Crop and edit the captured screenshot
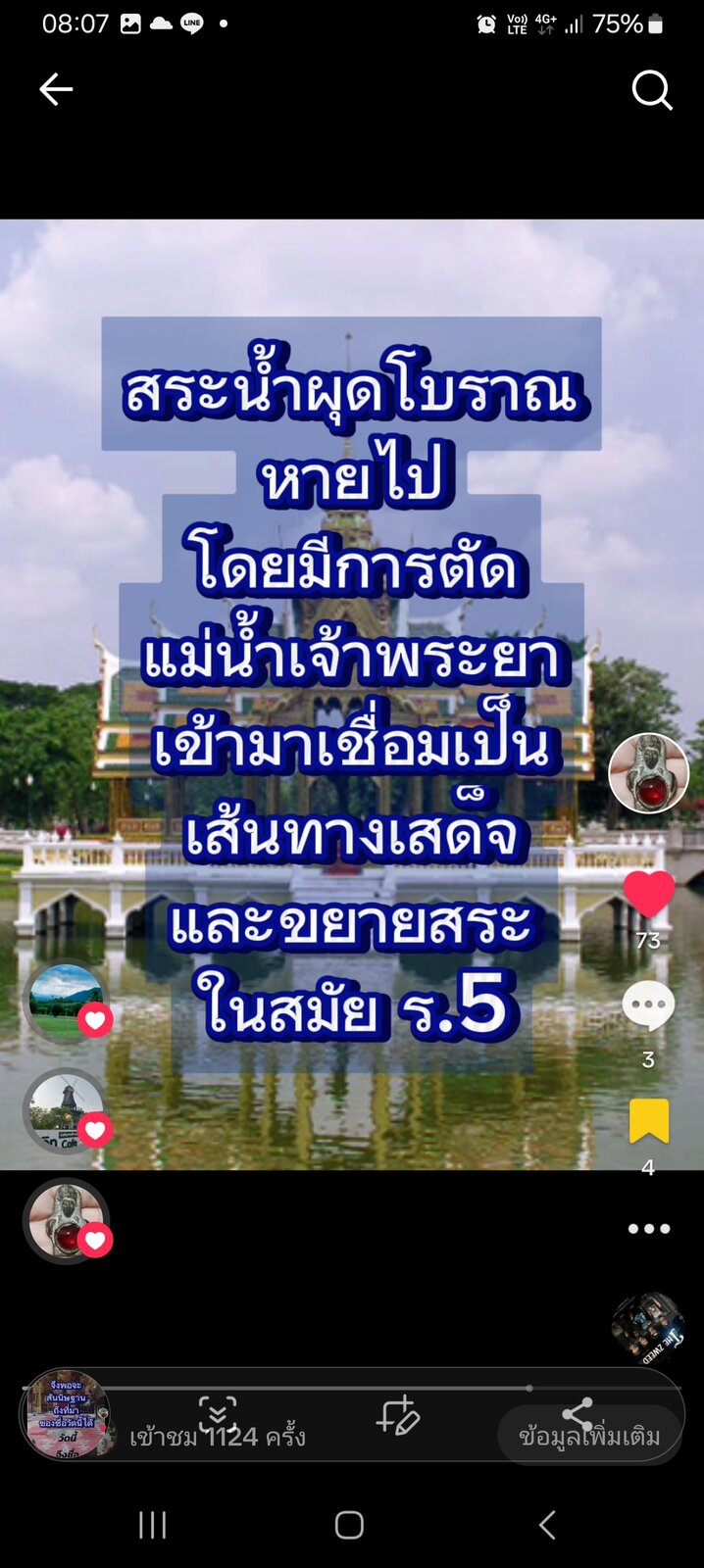This screenshot has height=1568, width=704. click(x=398, y=1416)
